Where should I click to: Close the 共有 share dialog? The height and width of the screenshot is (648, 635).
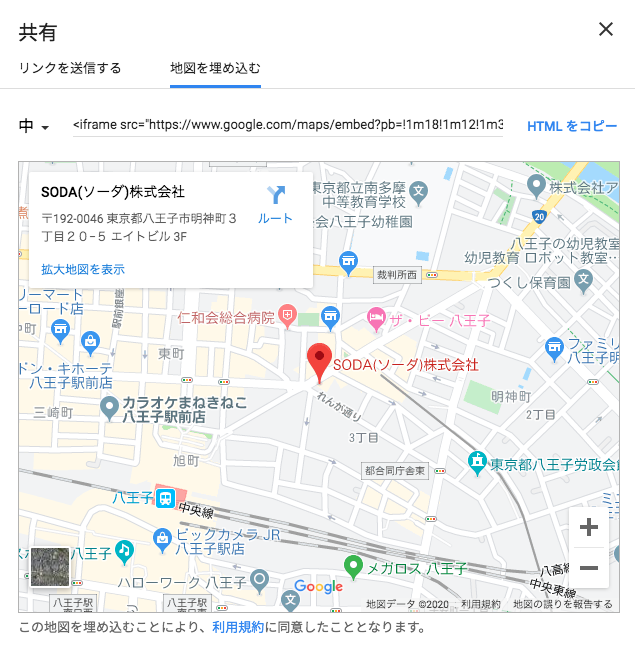click(605, 29)
